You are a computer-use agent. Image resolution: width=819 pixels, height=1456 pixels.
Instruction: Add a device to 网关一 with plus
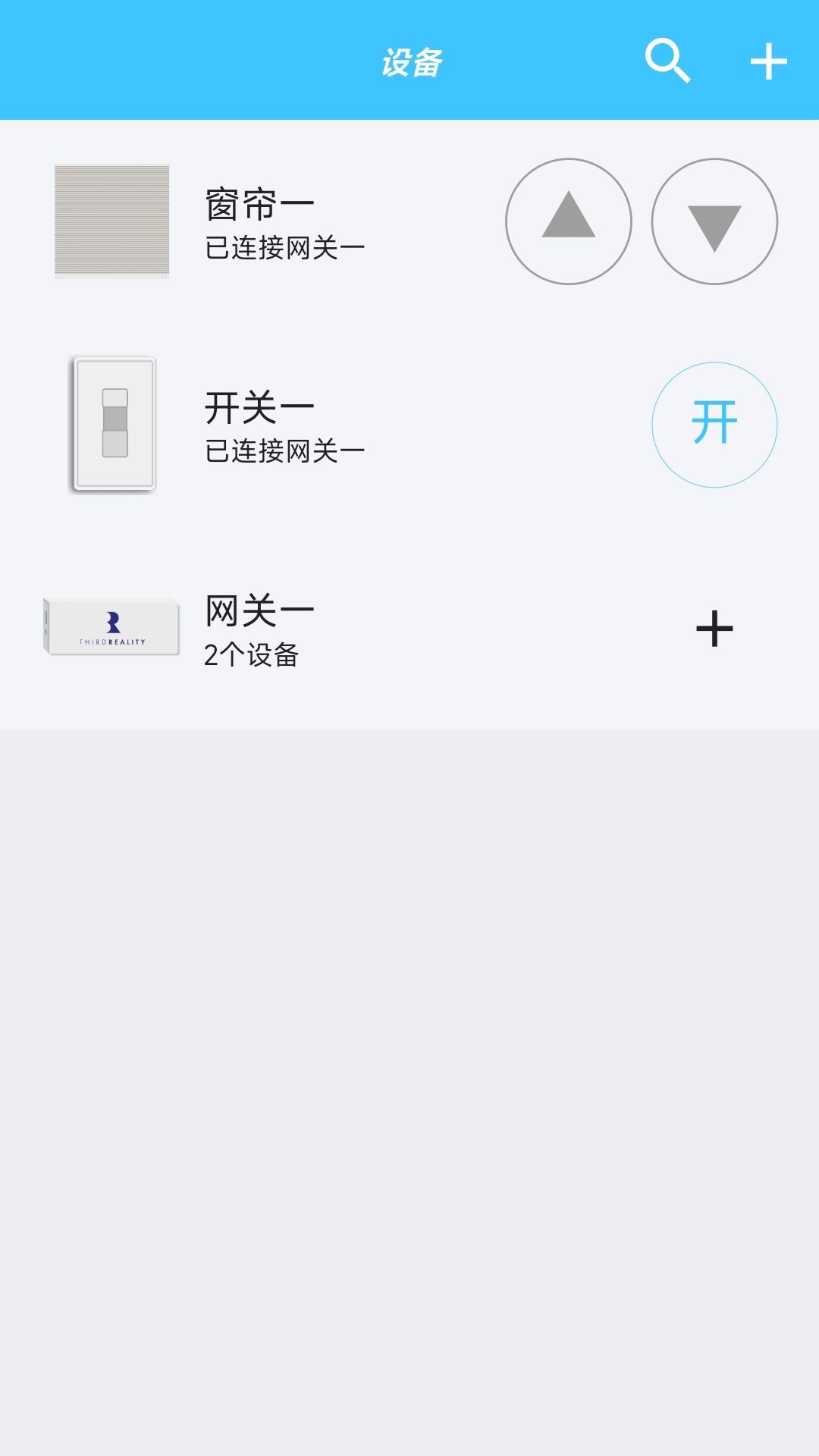714,627
